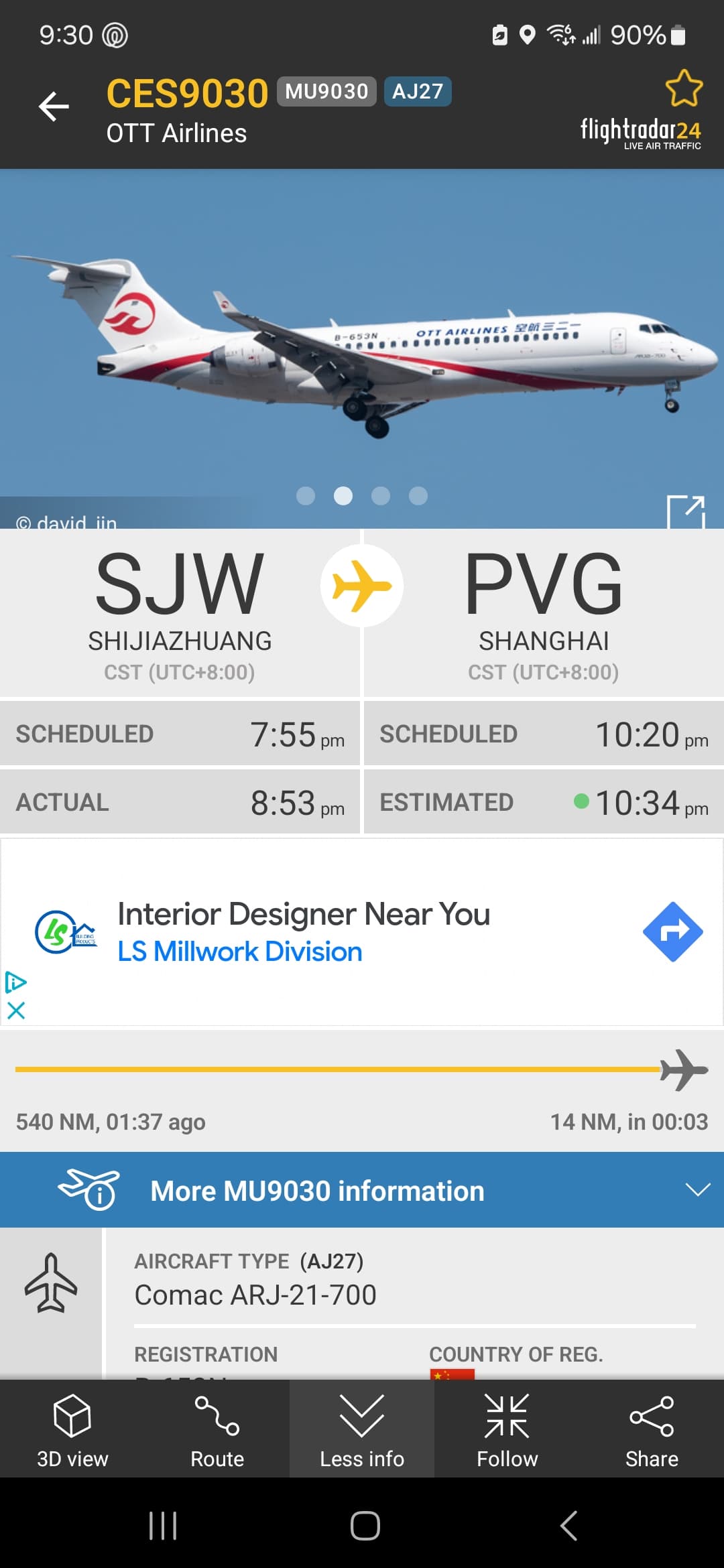
Task: Tap the system home button
Action: click(365, 1526)
